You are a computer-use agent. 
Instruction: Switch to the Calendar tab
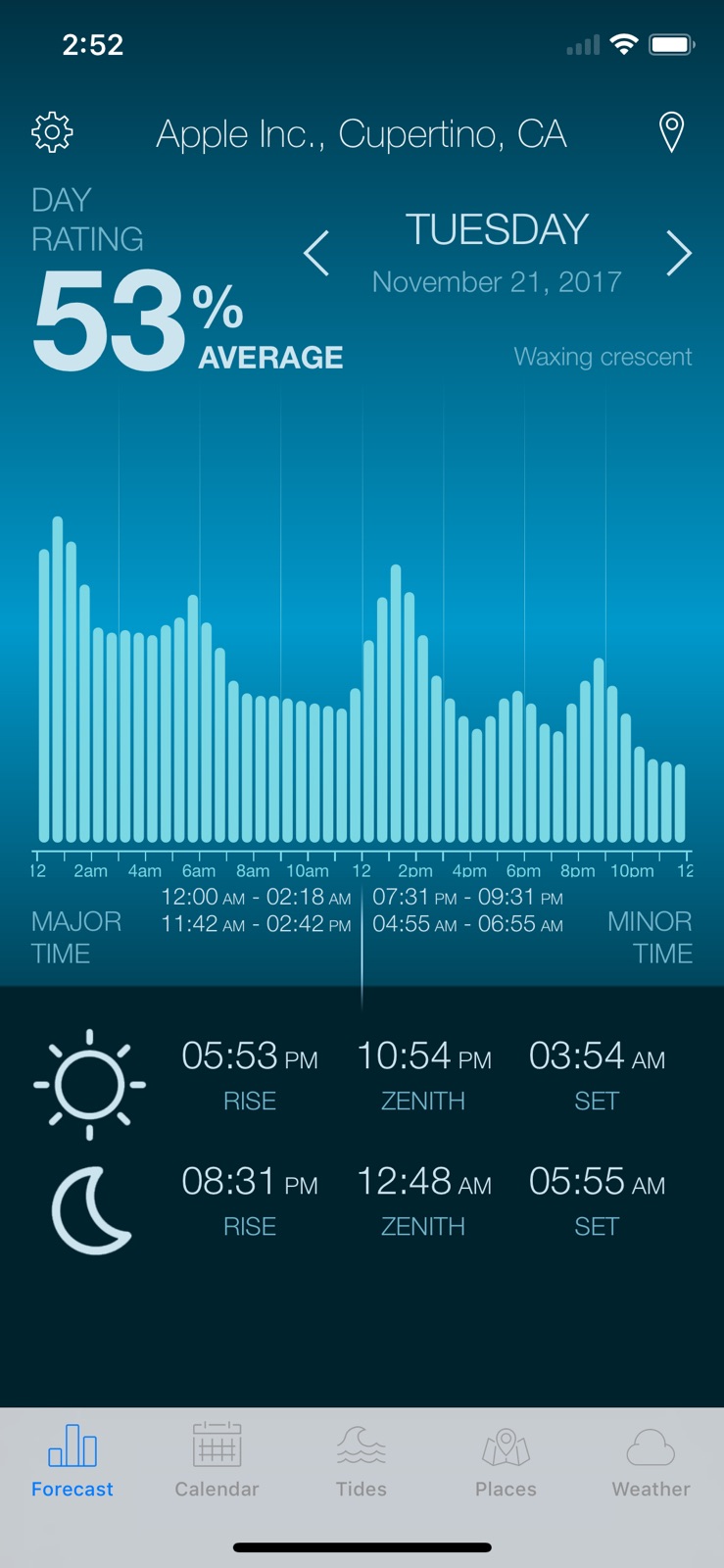(x=217, y=1461)
